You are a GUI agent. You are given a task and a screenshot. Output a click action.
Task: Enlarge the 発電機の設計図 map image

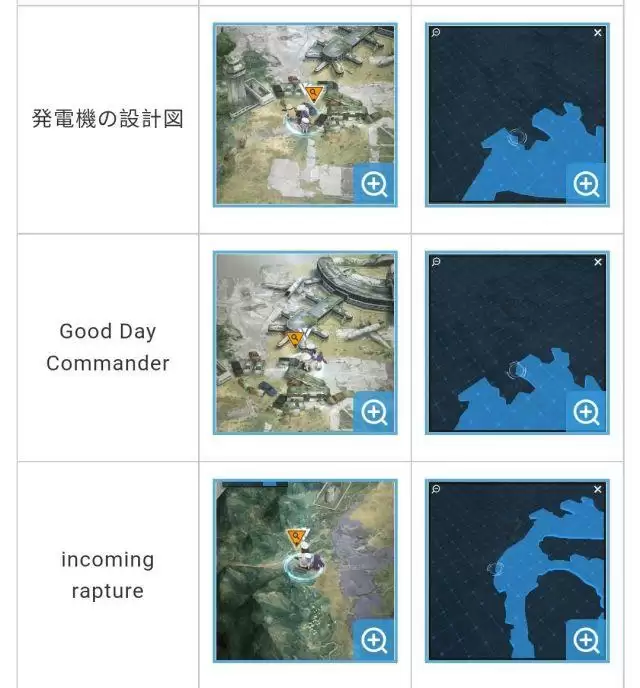coord(586,185)
